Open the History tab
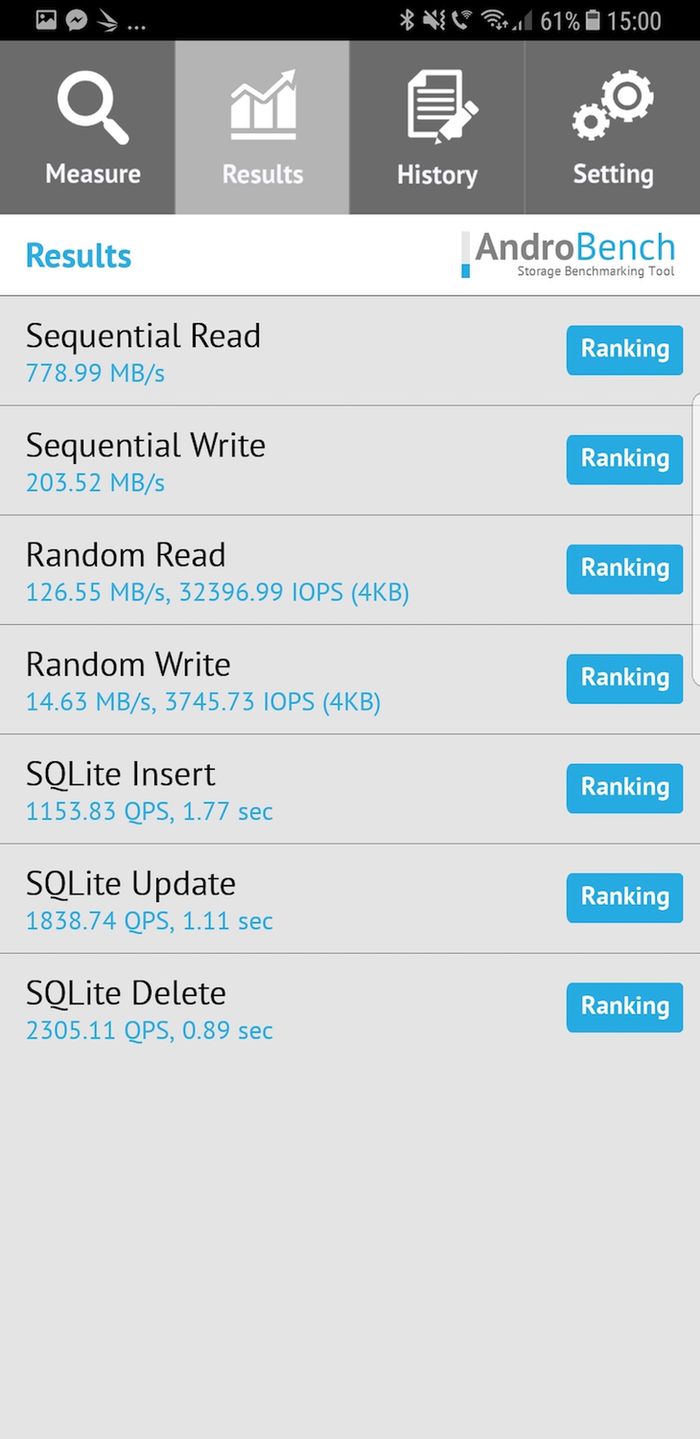This screenshot has height=1439, width=700. tap(437, 128)
